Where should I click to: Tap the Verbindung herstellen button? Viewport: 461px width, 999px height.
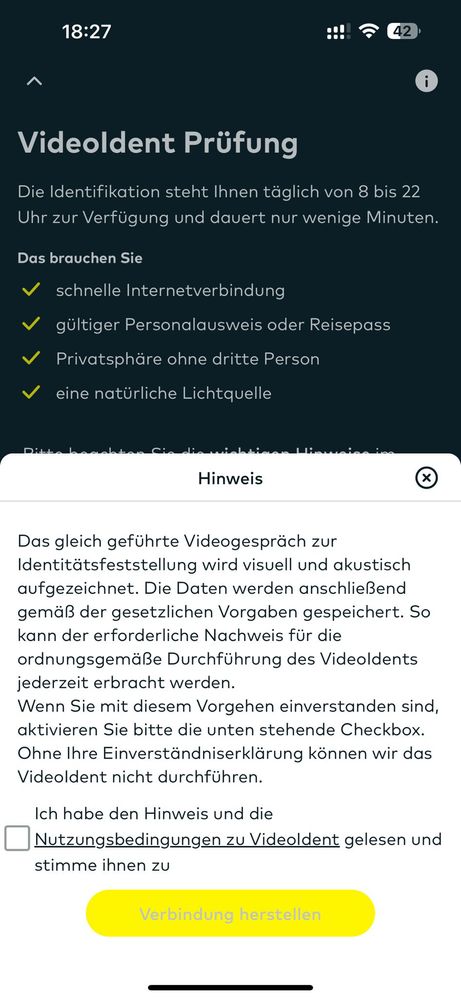(x=230, y=914)
